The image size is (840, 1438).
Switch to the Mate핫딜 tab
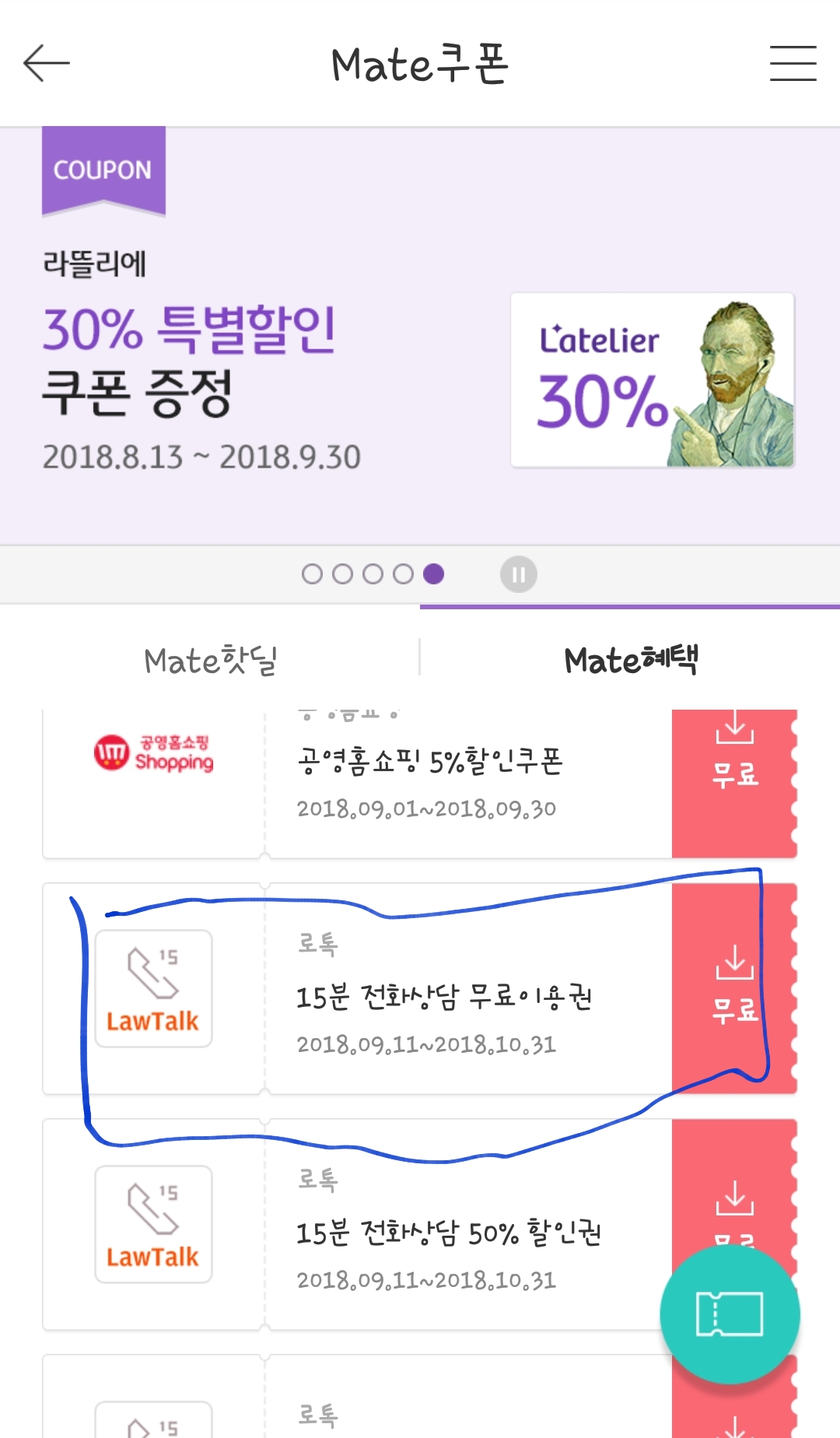coord(210,660)
